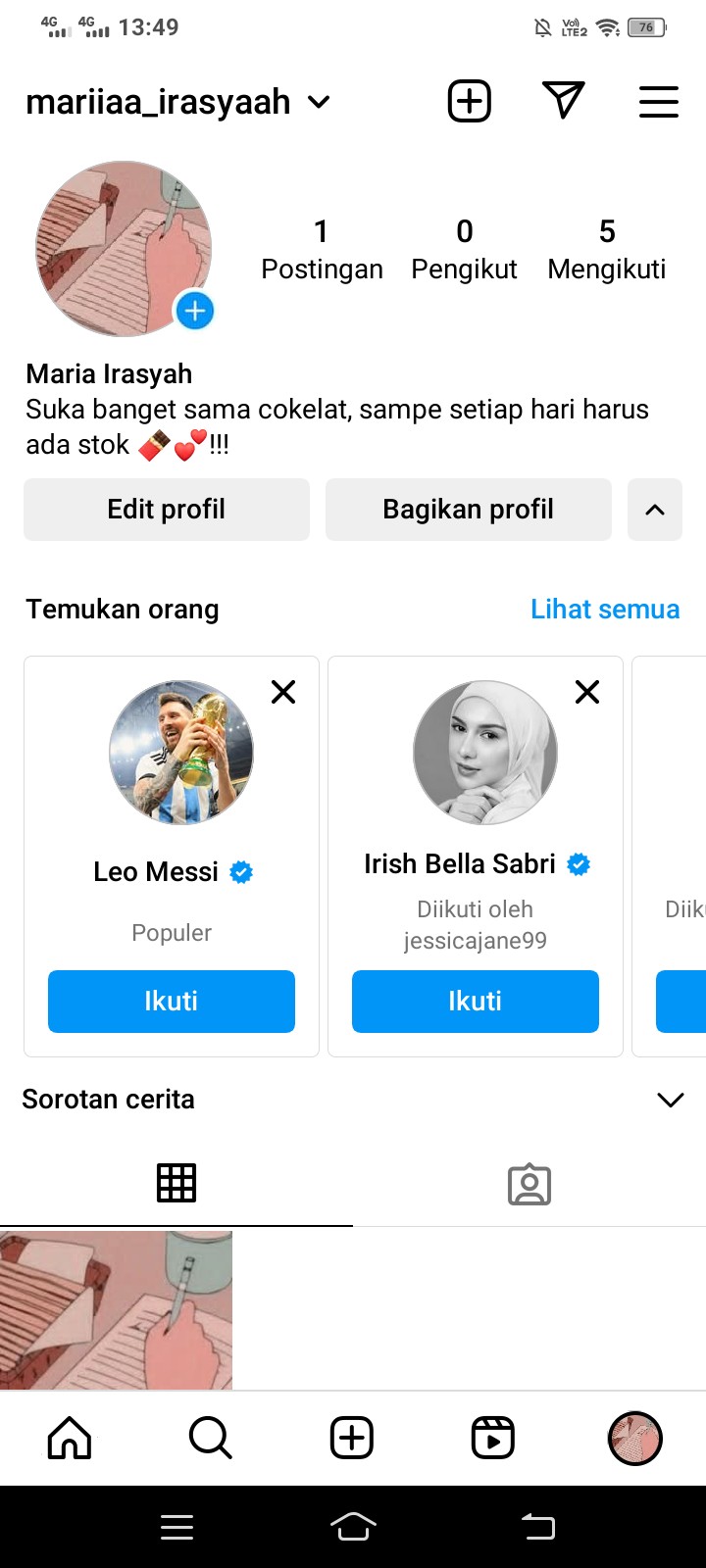The width and height of the screenshot is (706, 1568).
Task: Follow Irish Bella Sabri with Ikuti button
Action: pyautogui.click(x=476, y=1002)
